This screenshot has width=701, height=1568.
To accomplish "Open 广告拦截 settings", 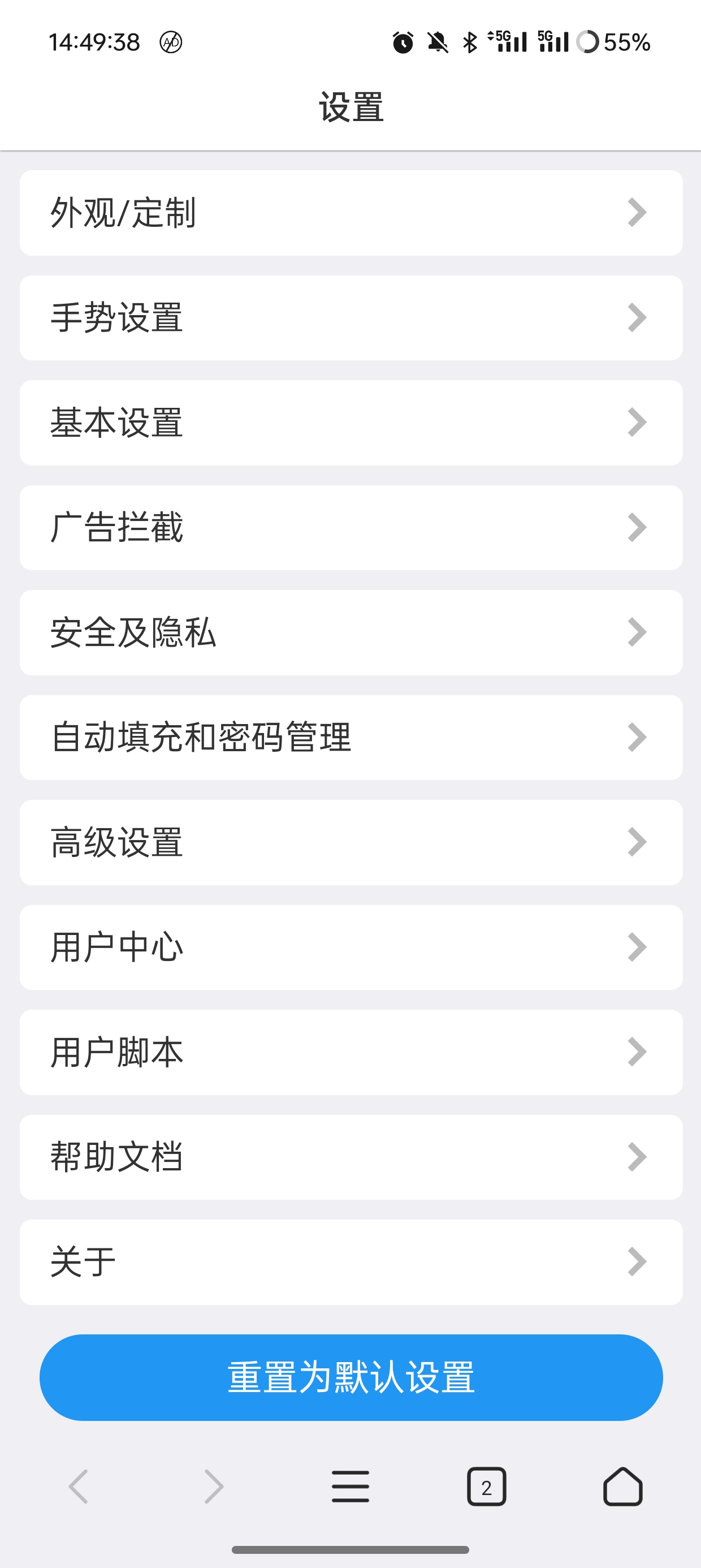I will point(350,527).
